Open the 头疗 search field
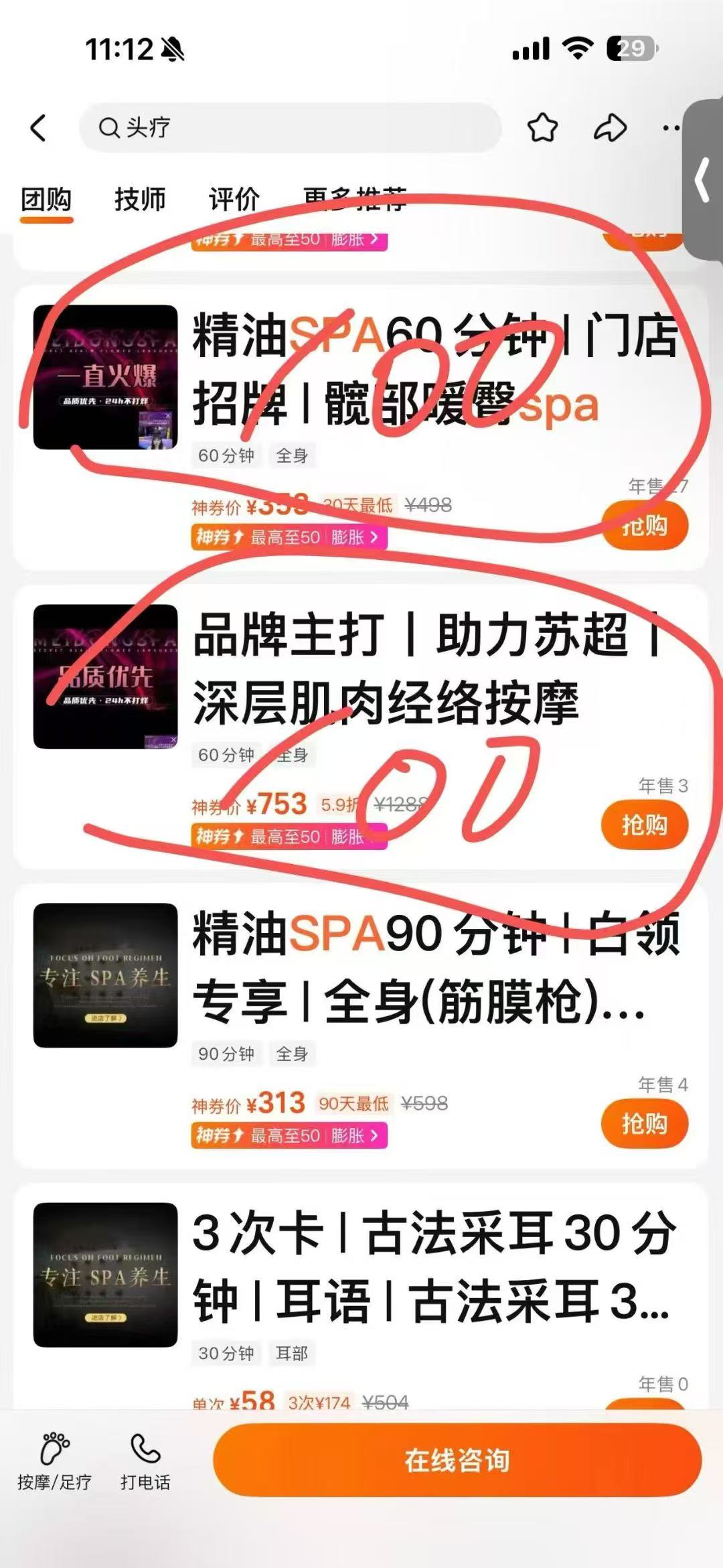 (x=289, y=127)
